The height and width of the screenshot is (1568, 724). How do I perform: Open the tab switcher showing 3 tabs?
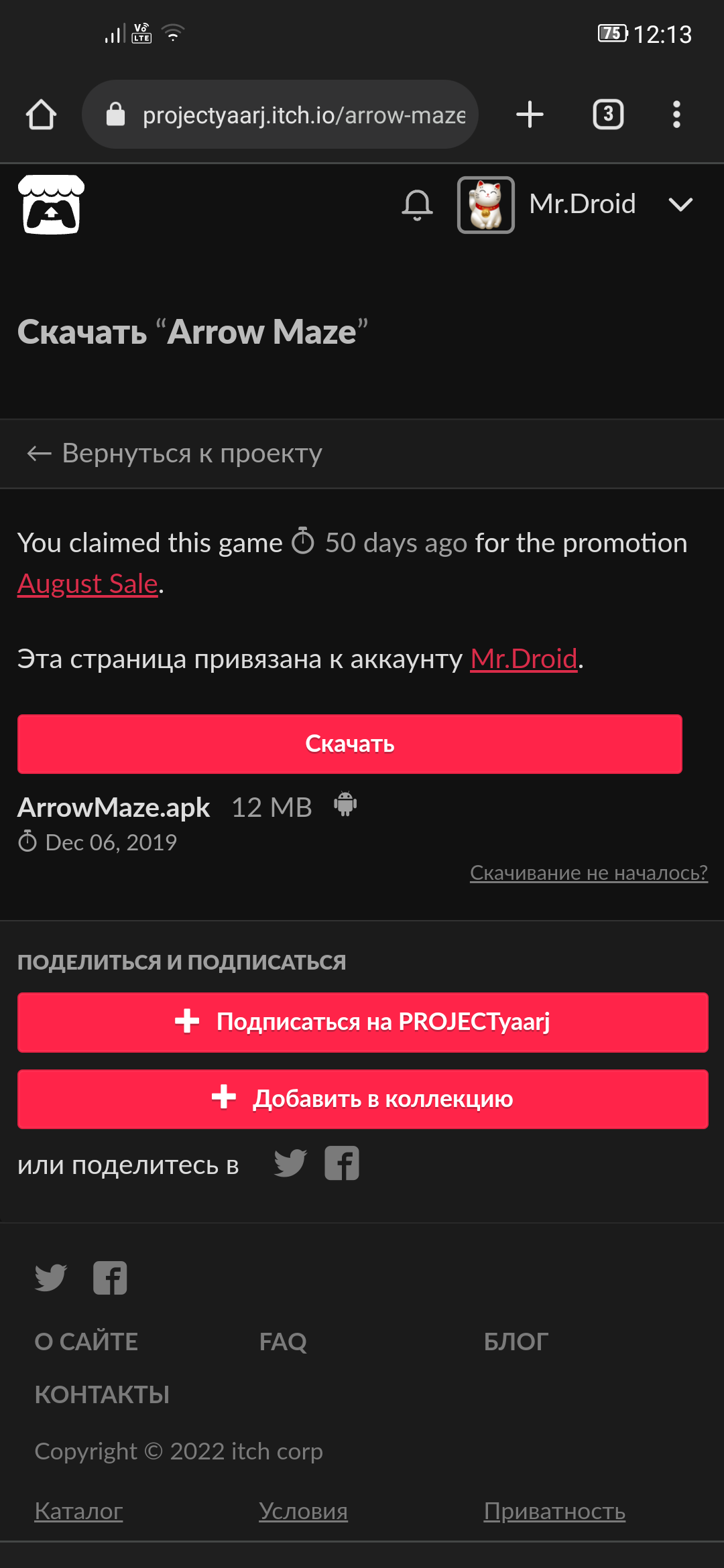point(608,115)
